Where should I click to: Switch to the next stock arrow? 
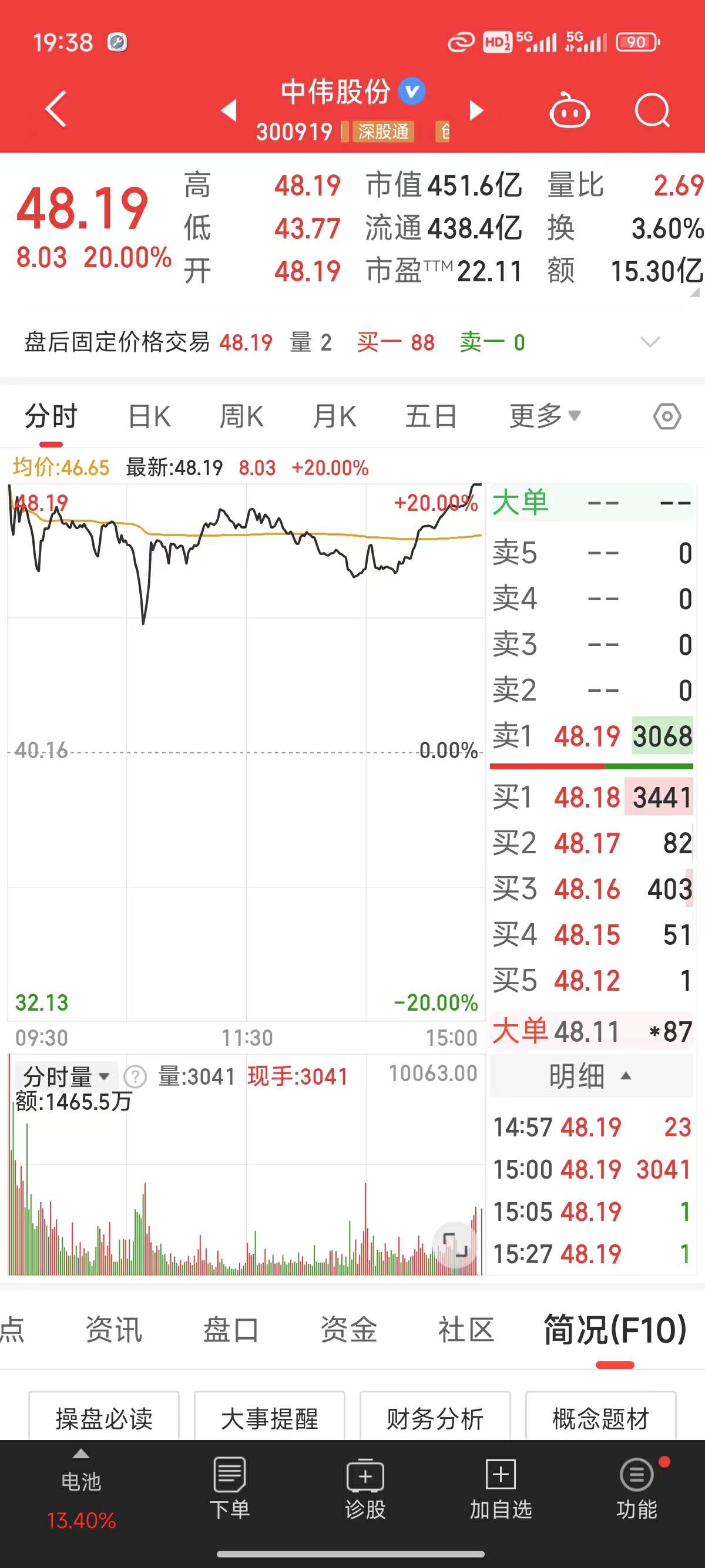(476, 110)
